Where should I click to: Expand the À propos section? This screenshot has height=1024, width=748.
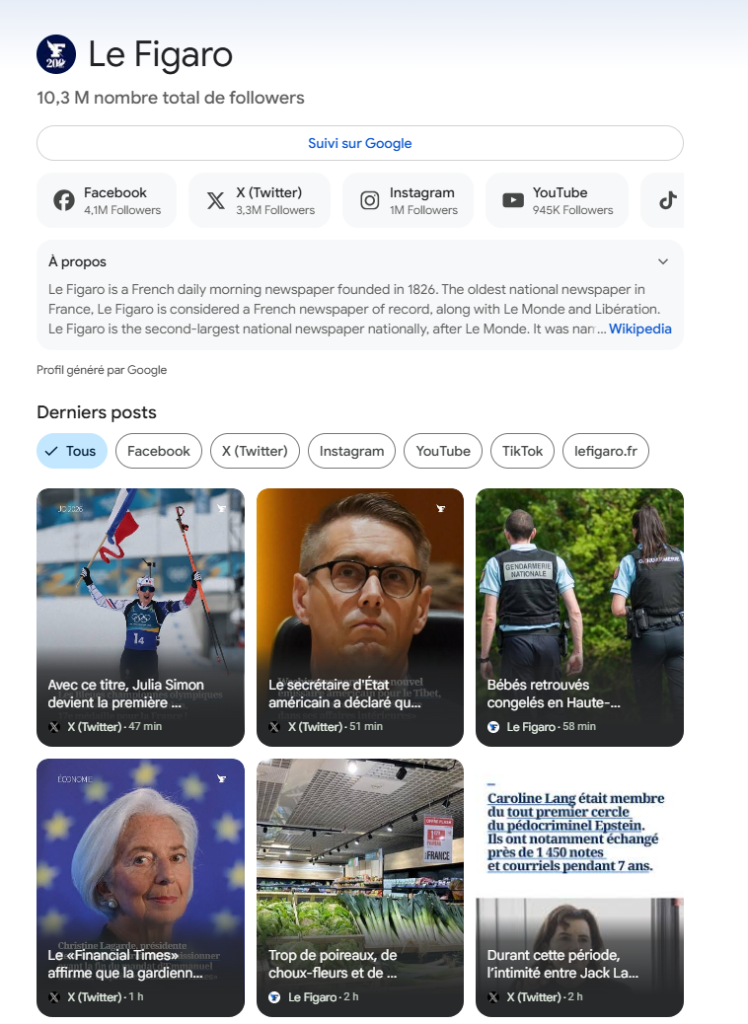[662, 262]
